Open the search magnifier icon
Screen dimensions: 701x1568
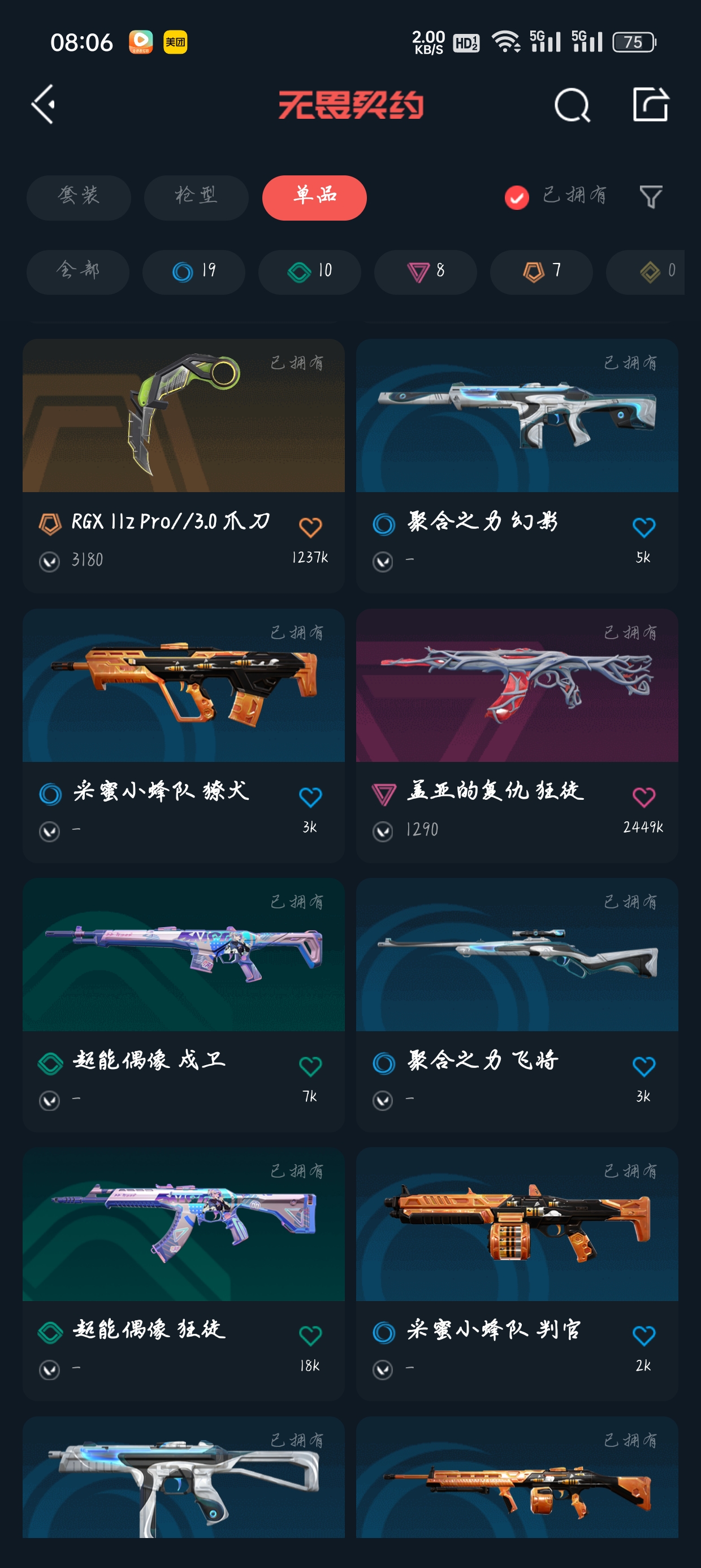pos(572,105)
